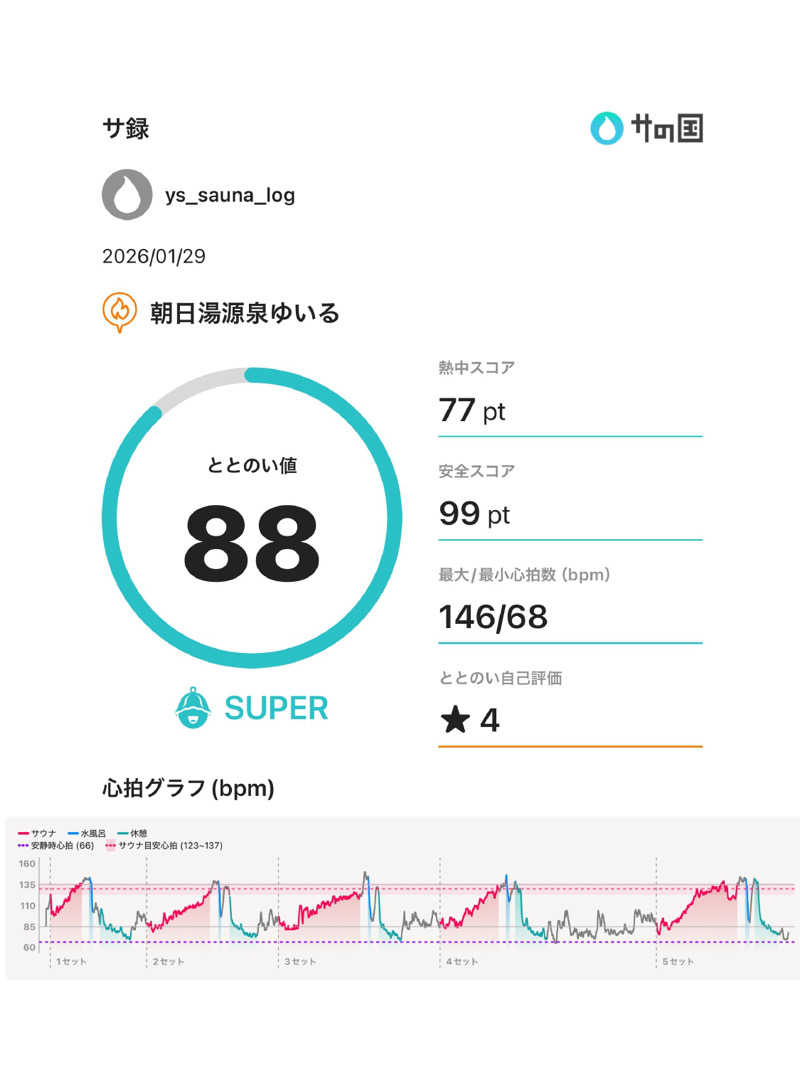
Task: Select the 心拍グラフ (bpm) section heading
Action: tap(188, 789)
